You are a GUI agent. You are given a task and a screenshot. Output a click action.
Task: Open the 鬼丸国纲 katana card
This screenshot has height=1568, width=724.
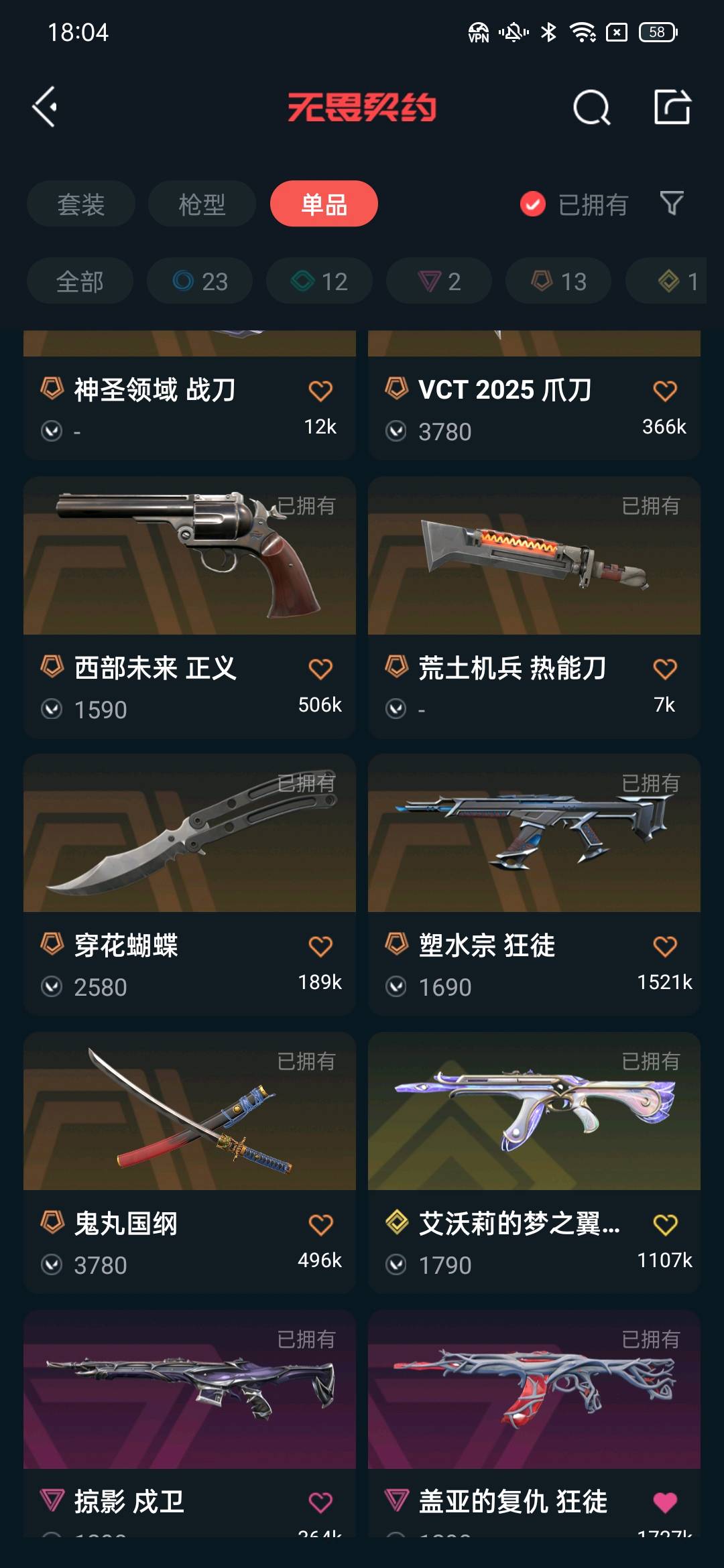click(190, 1112)
